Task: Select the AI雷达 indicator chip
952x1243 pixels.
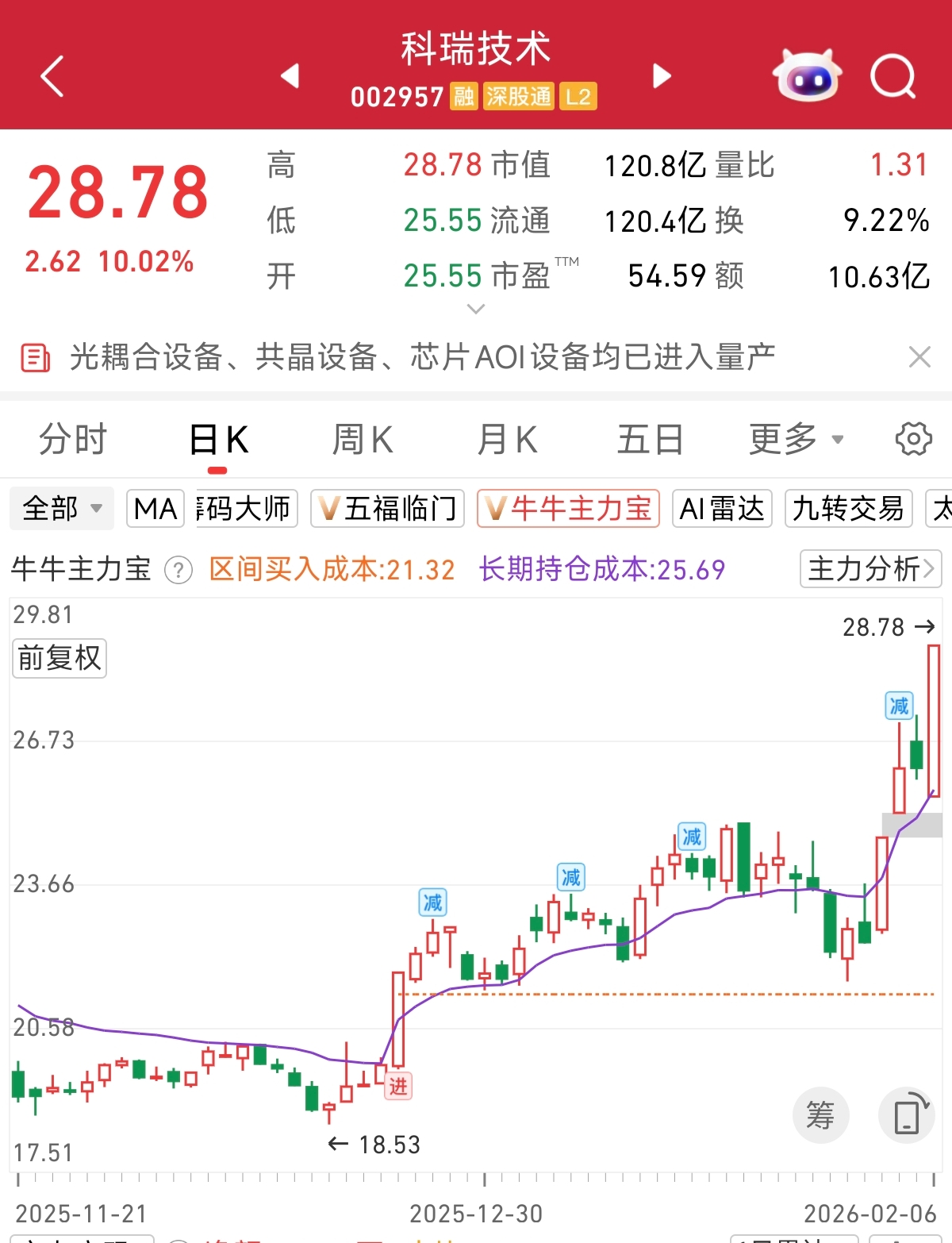Action: (x=722, y=508)
